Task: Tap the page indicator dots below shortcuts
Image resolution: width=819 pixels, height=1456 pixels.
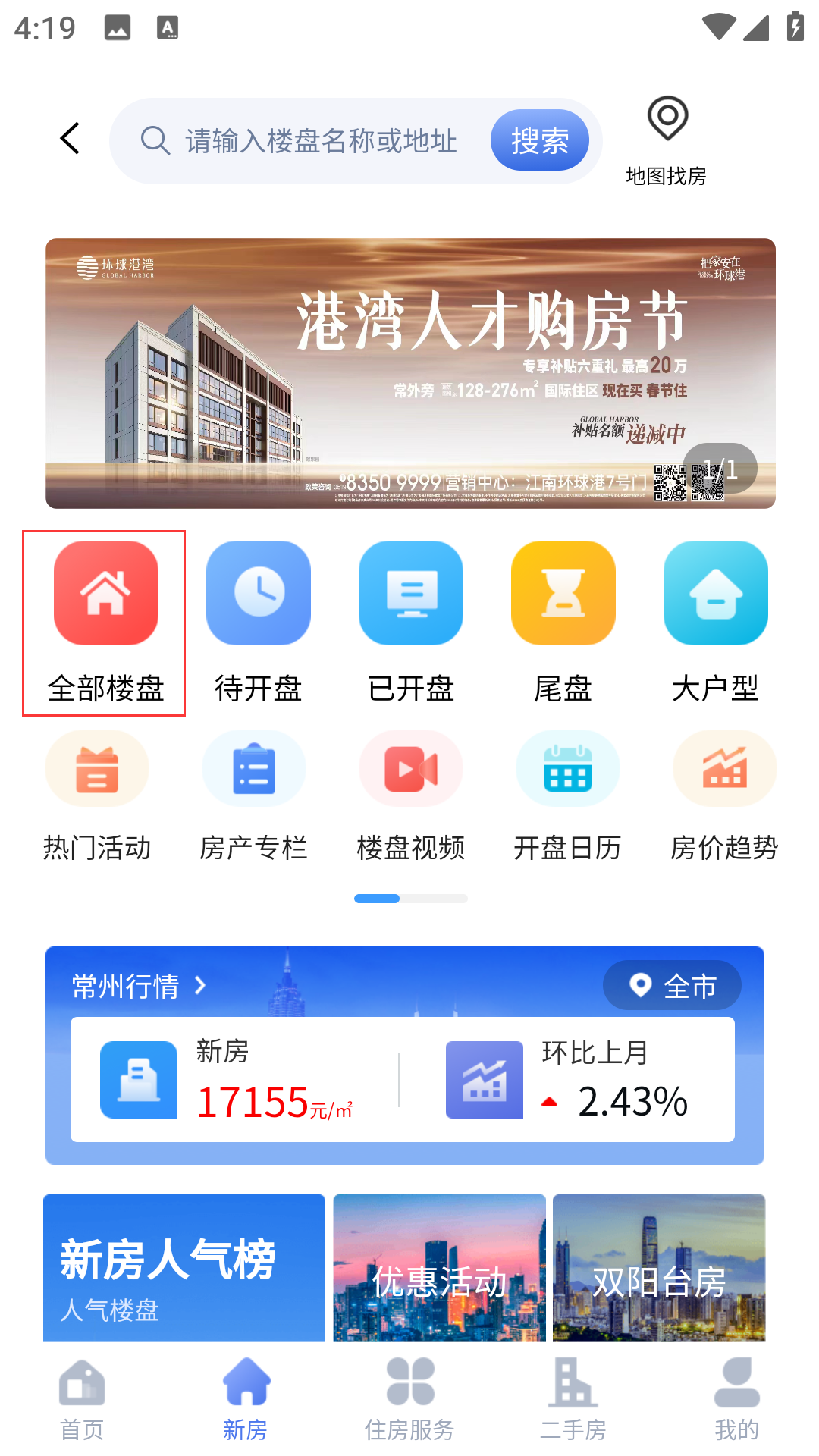Action: click(x=410, y=898)
